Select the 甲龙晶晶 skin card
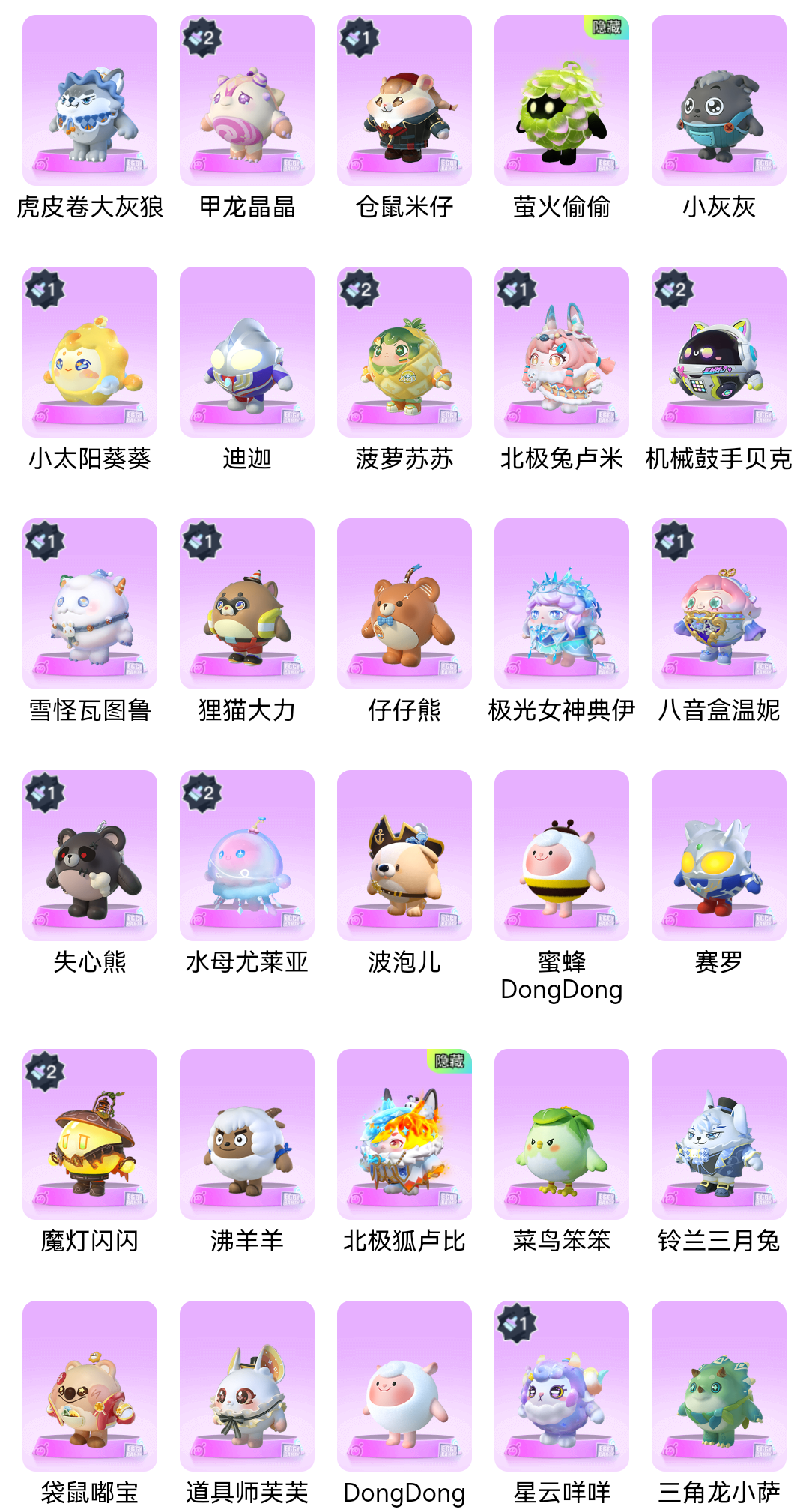 (x=247, y=100)
